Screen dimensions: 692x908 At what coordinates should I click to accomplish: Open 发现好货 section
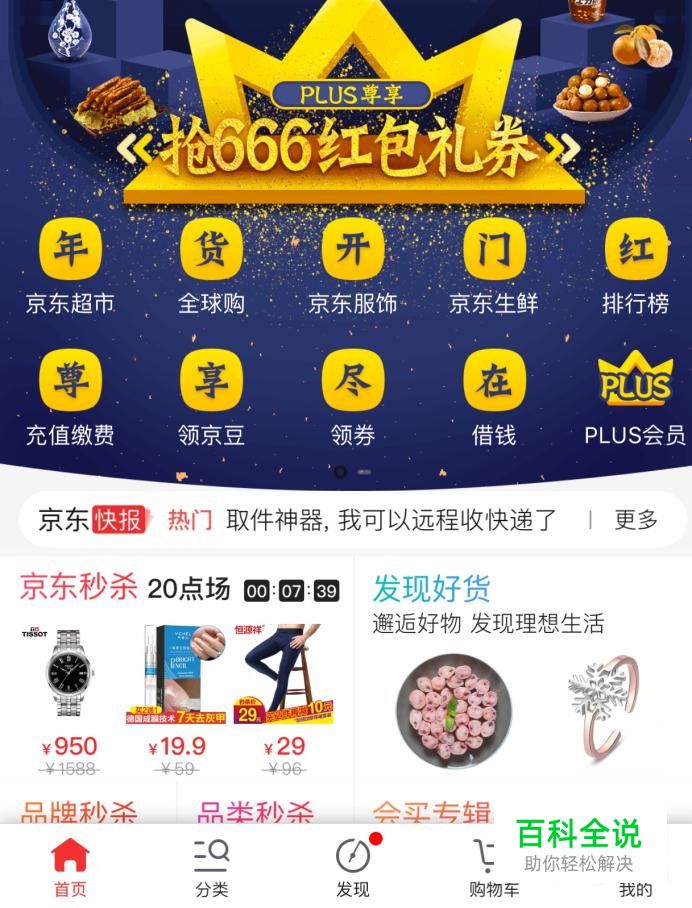432,588
